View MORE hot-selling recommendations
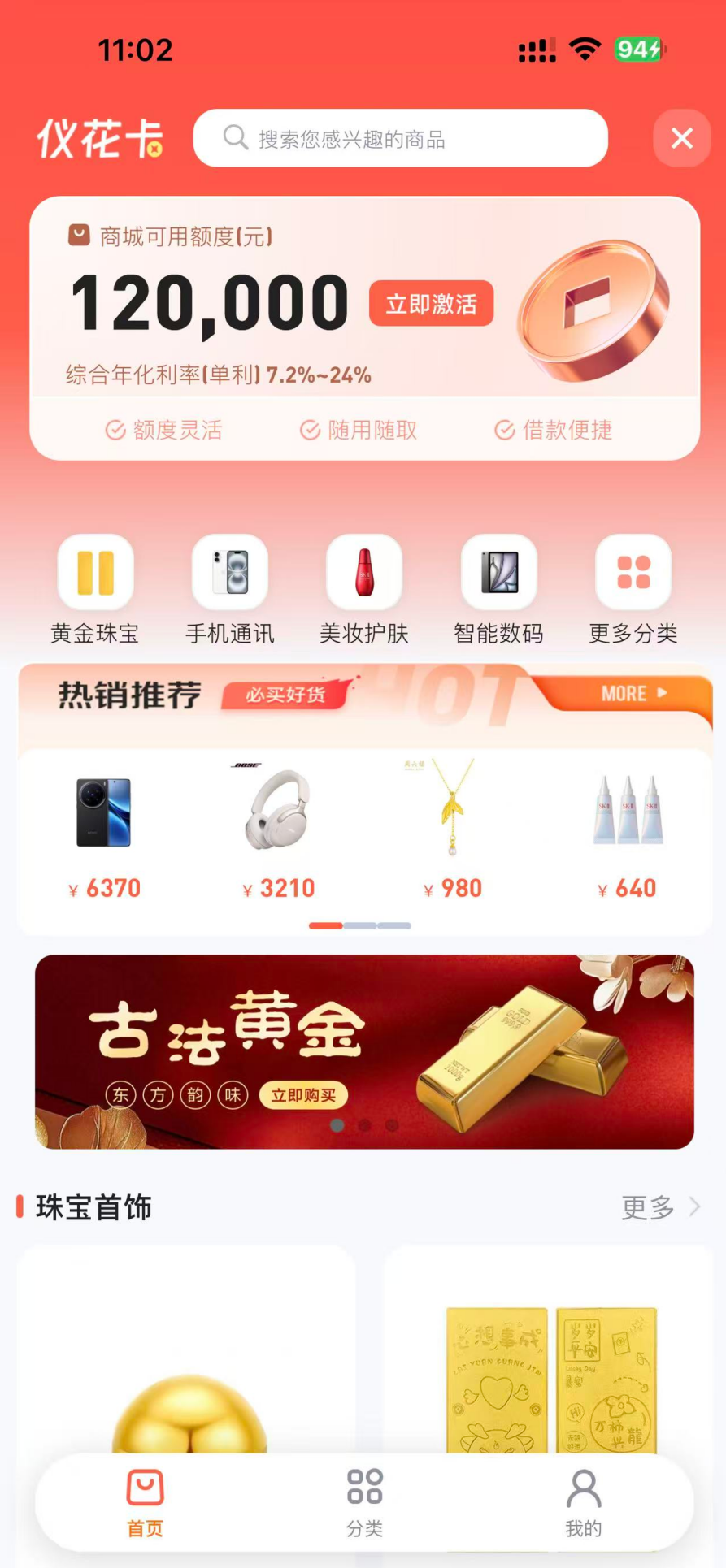This screenshot has height=1568, width=726. (x=633, y=694)
